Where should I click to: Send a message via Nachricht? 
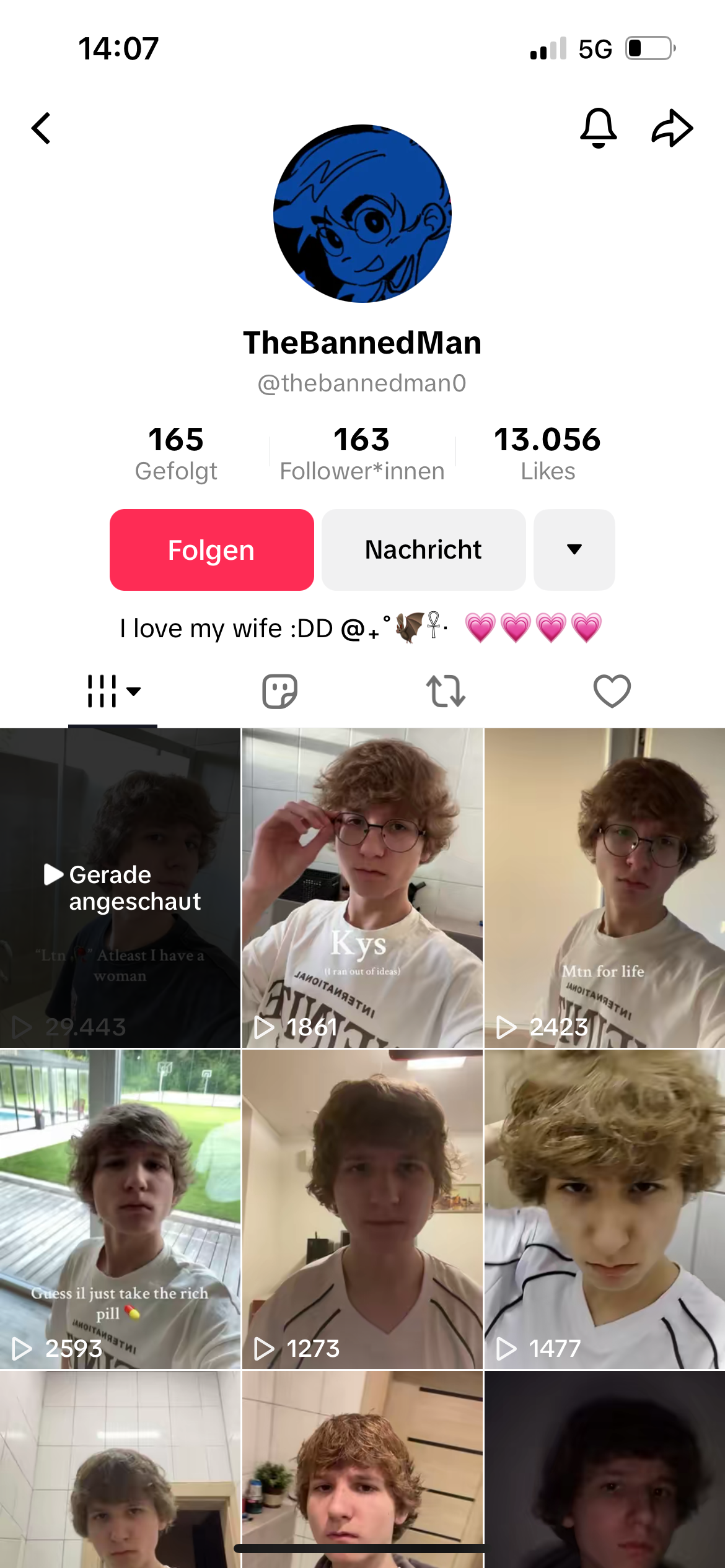click(423, 550)
